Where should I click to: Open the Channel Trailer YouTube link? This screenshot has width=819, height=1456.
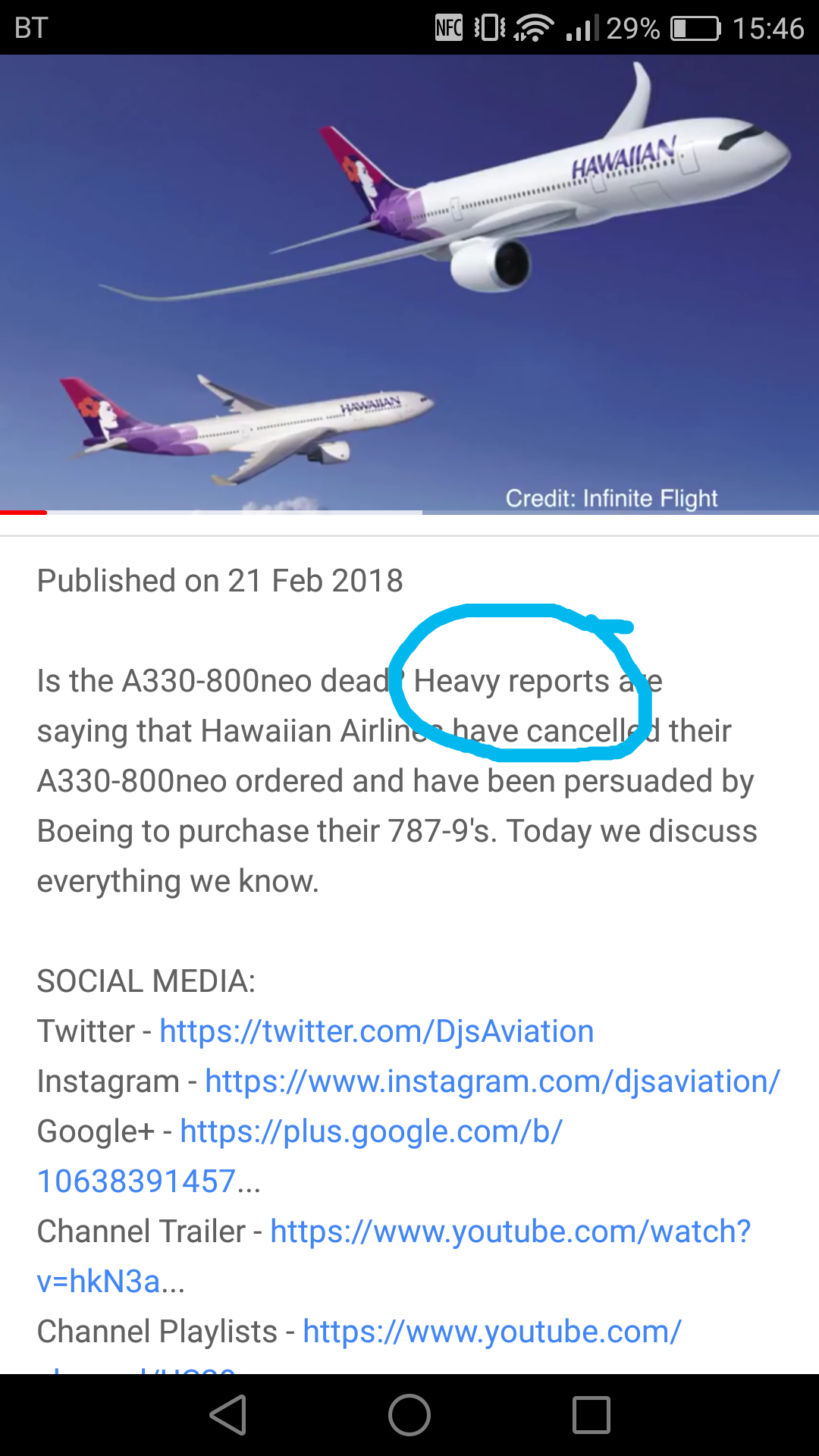(x=510, y=1232)
